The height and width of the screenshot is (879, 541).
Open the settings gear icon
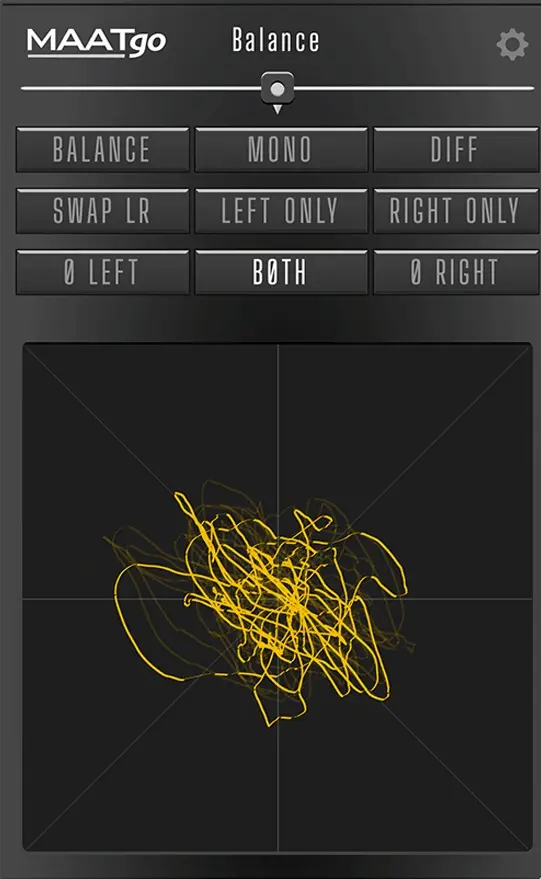(x=512, y=44)
